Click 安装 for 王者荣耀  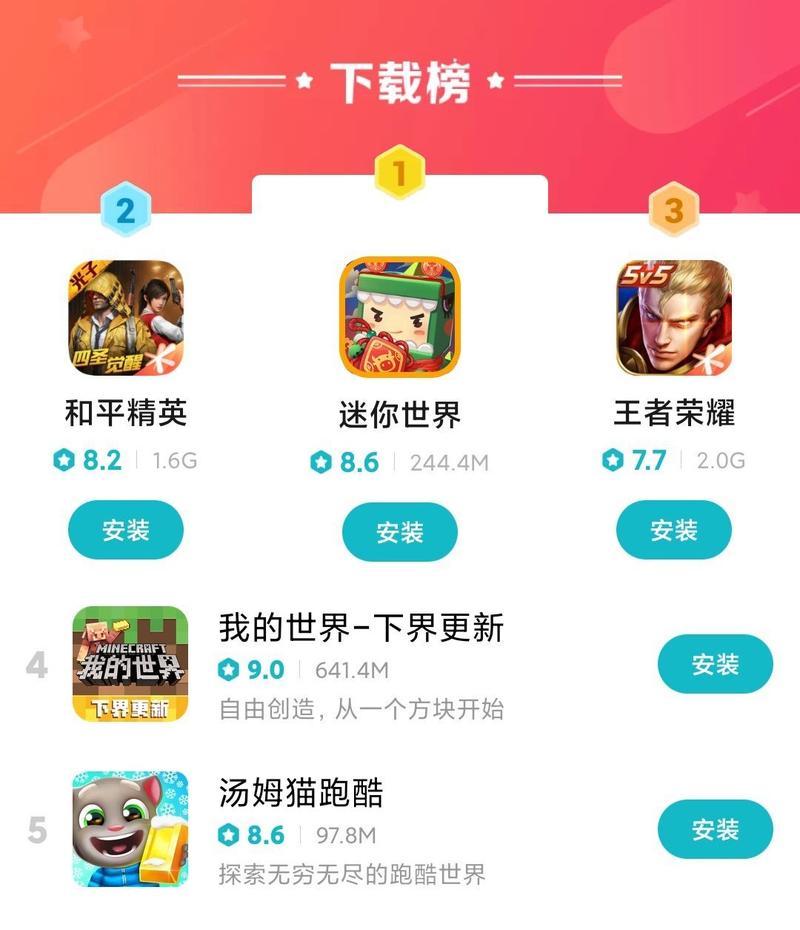click(x=673, y=531)
